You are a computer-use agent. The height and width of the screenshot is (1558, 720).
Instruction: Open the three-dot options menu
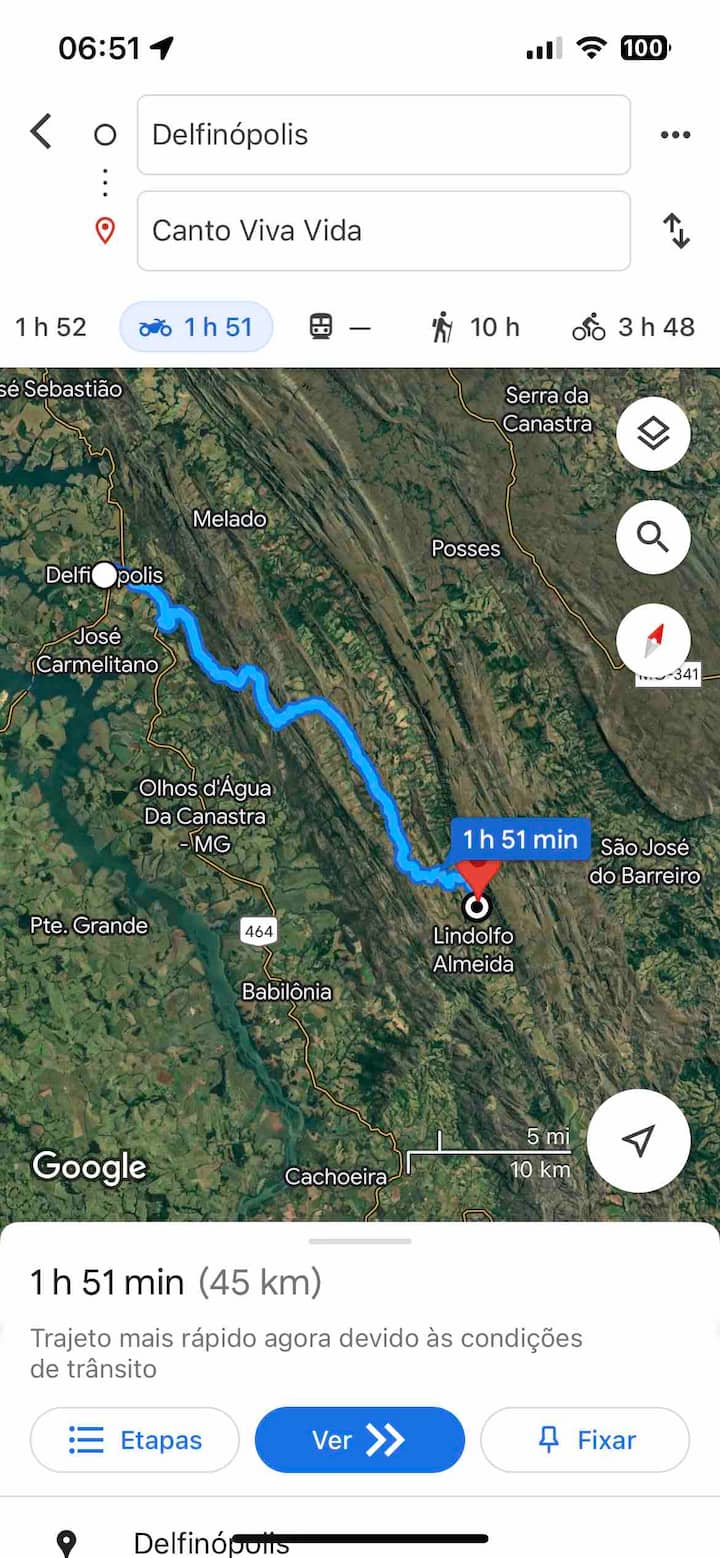[x=675, y=135]
